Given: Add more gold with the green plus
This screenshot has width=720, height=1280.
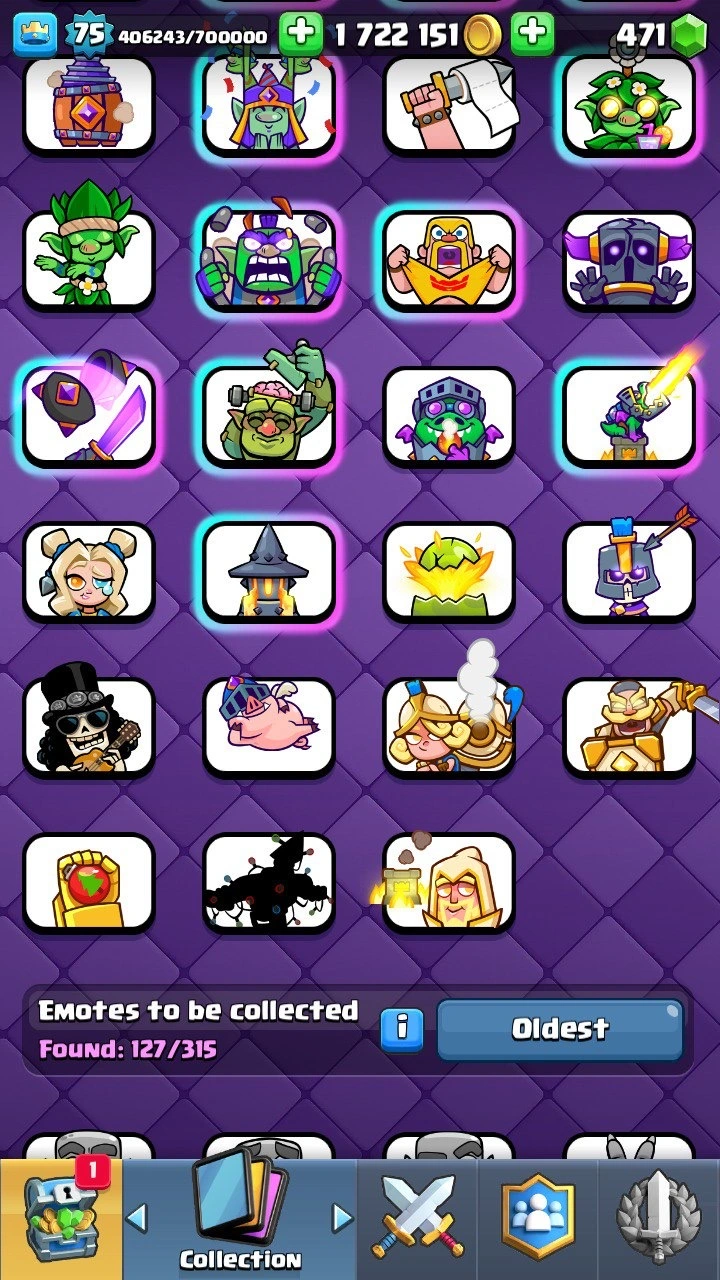Looking at the screenshot, I should 300,36.
